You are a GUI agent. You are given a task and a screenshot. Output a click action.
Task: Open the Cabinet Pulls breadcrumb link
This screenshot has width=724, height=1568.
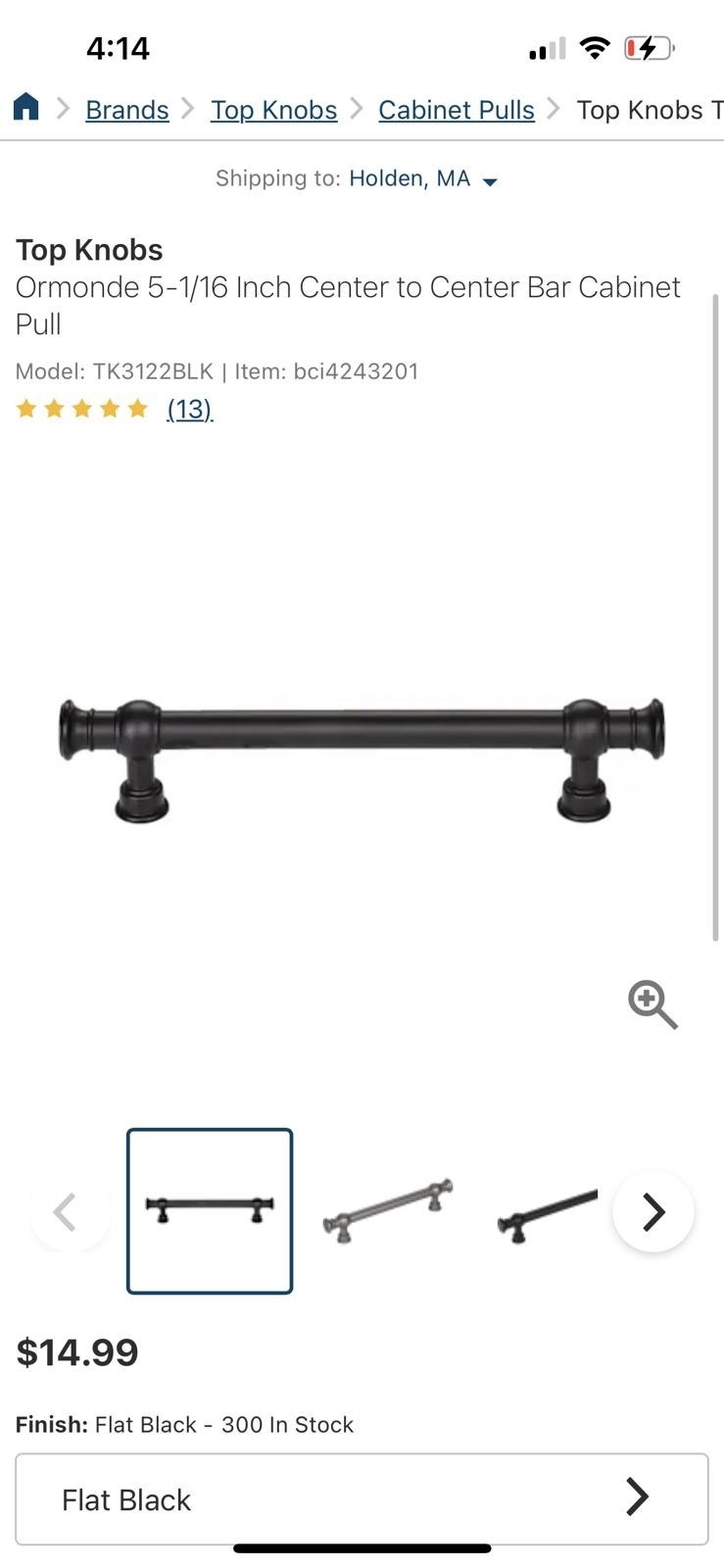point(457,110)
